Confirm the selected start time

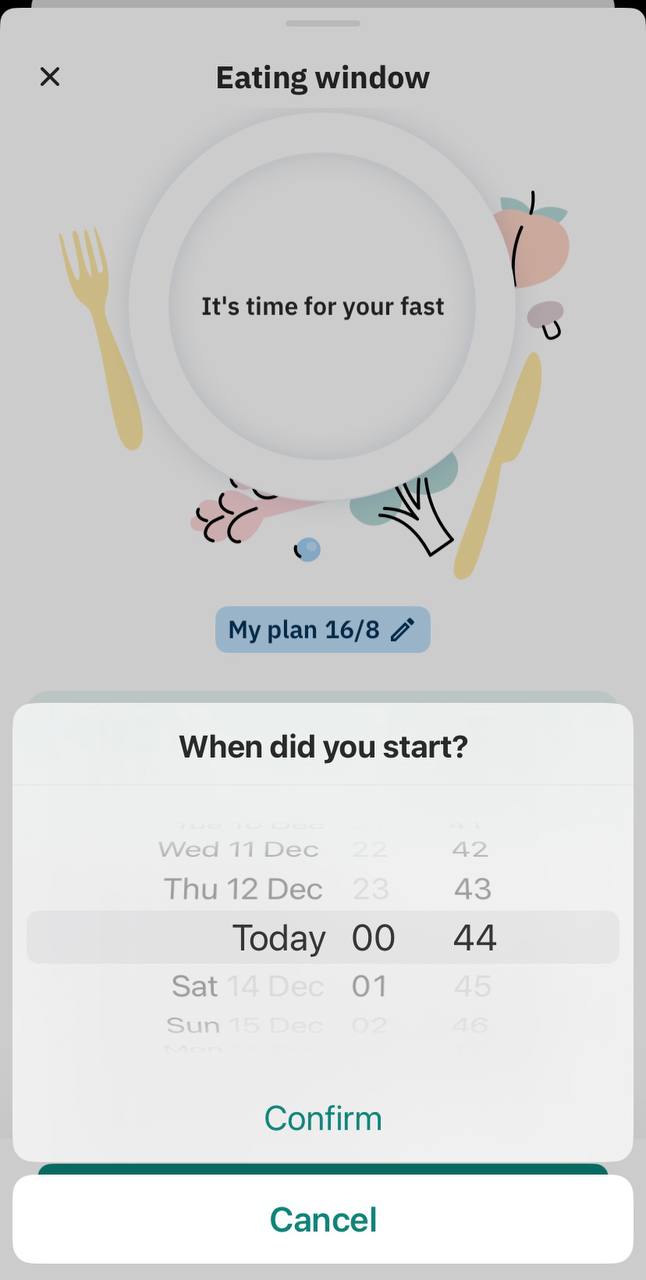322,1117
